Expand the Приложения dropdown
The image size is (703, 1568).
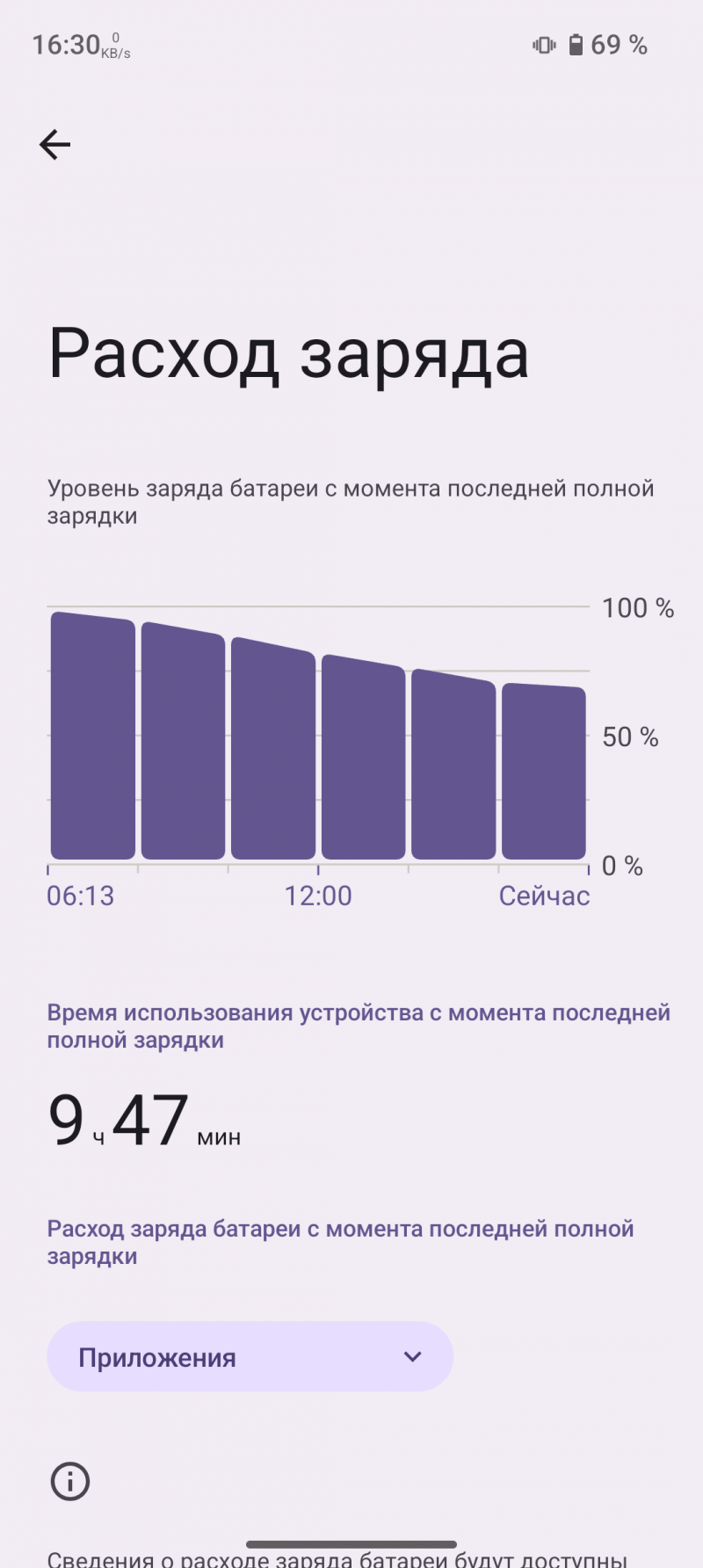pyautogui.click(x=250, y=1356)
